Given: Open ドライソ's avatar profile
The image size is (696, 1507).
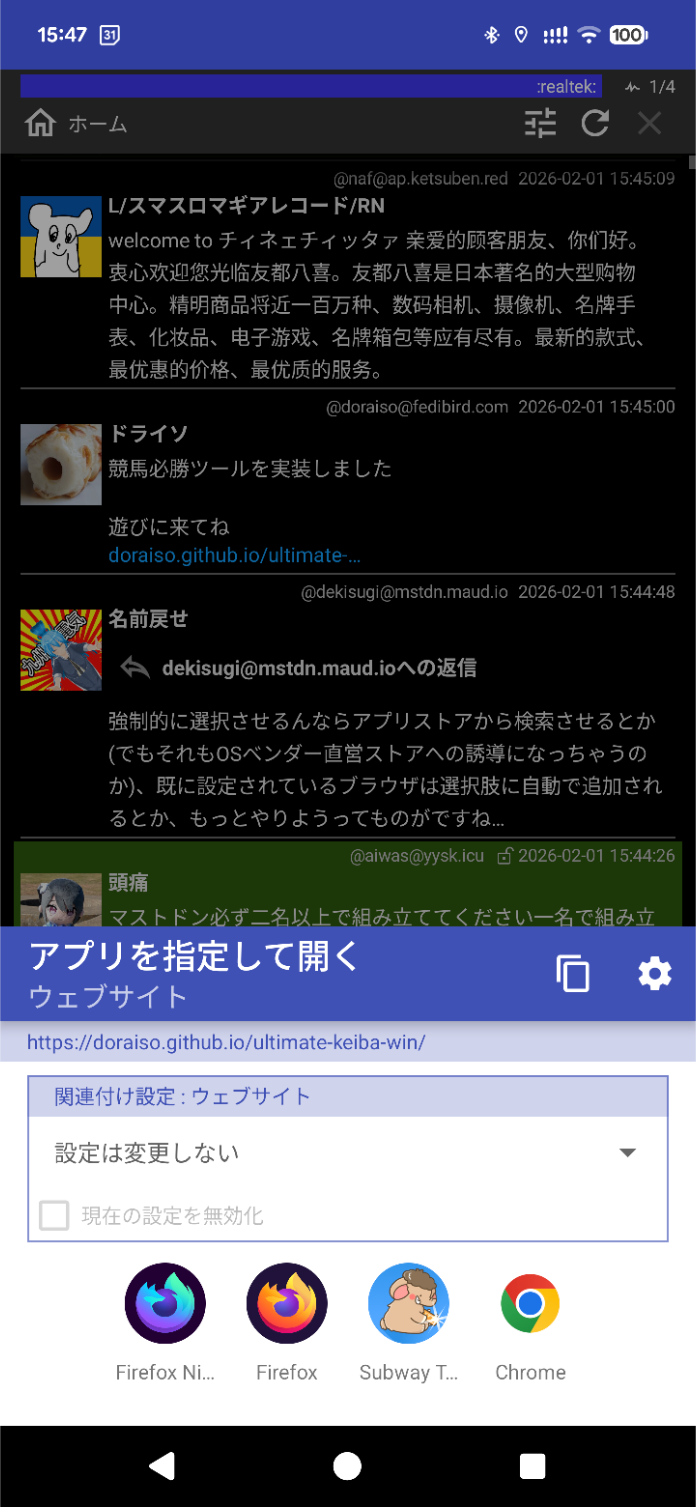Looking at the screenshot, I should point(61,464).
